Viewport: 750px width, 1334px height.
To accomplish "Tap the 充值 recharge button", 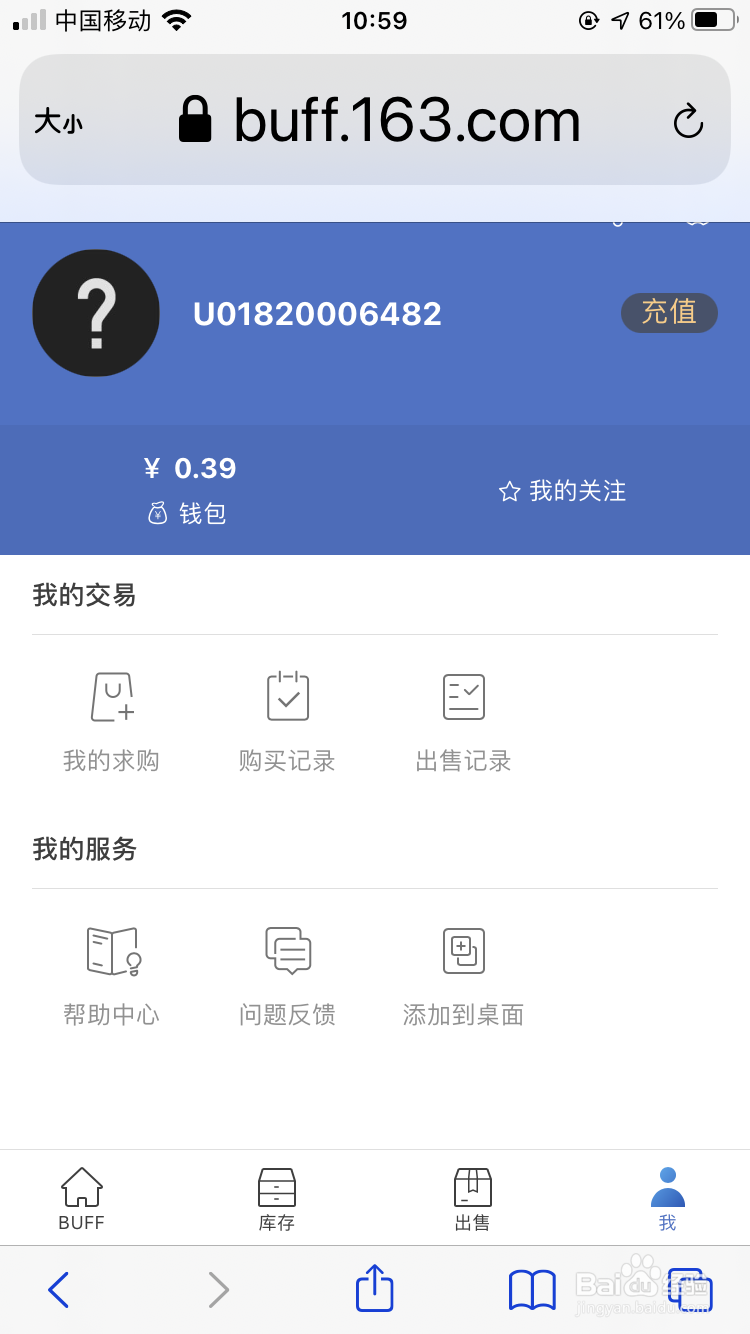I will 669,312.
